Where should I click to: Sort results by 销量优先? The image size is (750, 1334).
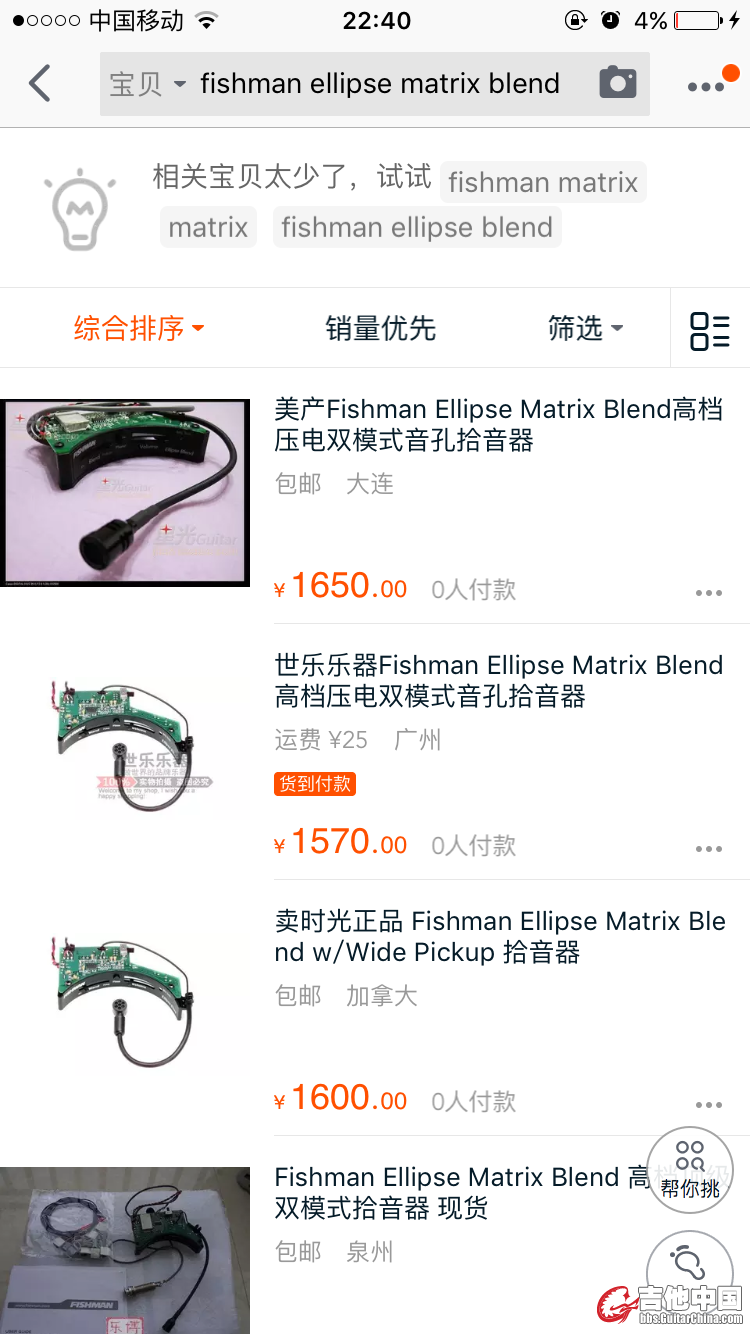[380, 328]
